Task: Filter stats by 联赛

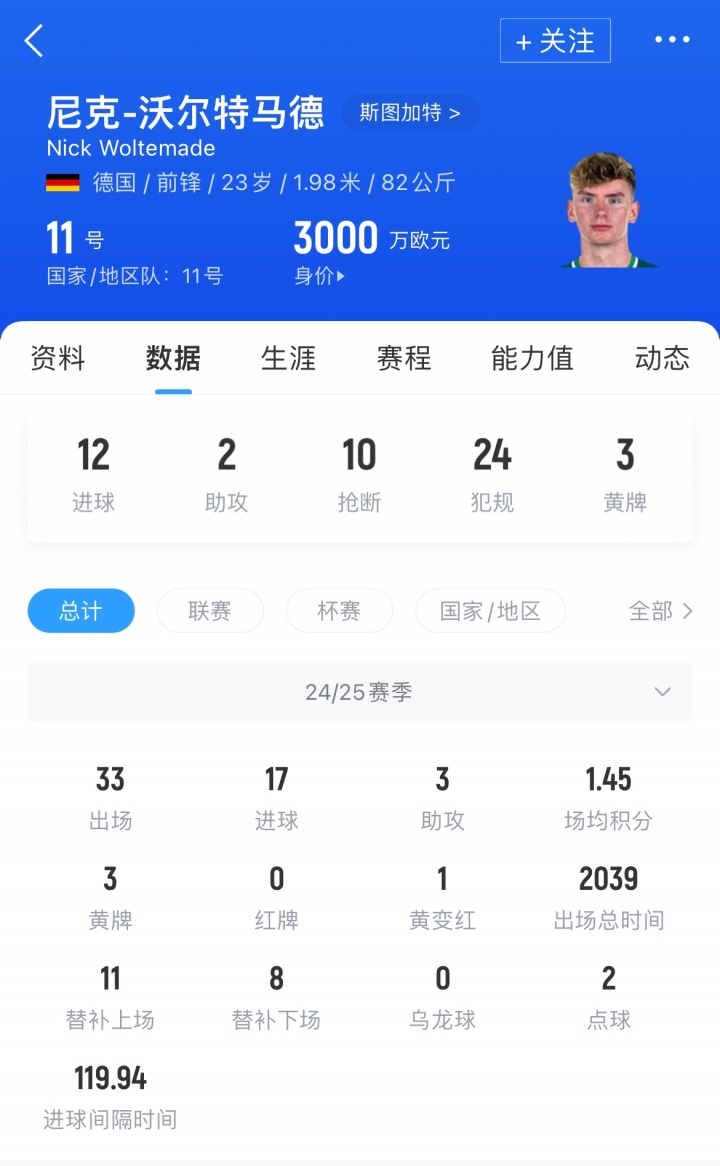Action: 210,611
